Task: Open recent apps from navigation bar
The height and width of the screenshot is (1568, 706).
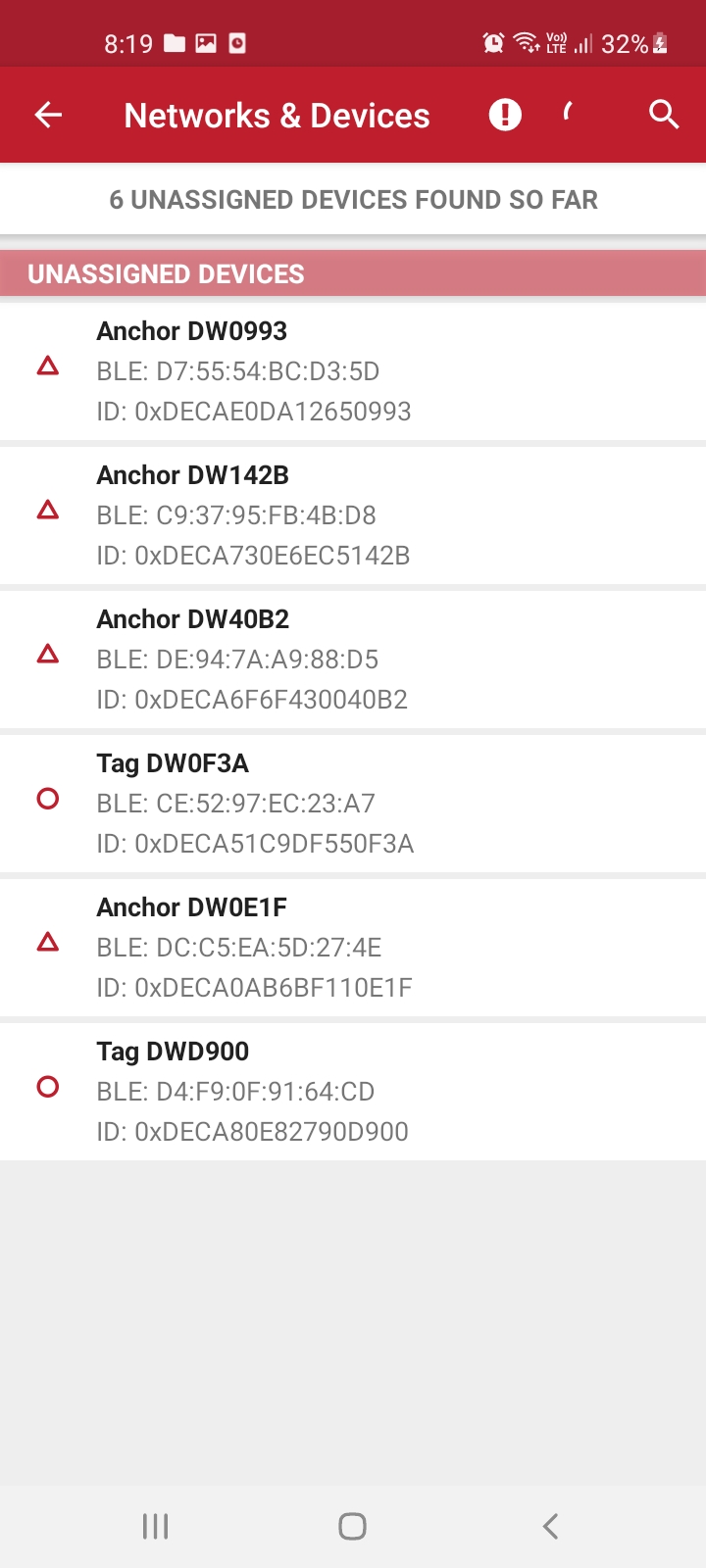Action: pos(155,1526)
